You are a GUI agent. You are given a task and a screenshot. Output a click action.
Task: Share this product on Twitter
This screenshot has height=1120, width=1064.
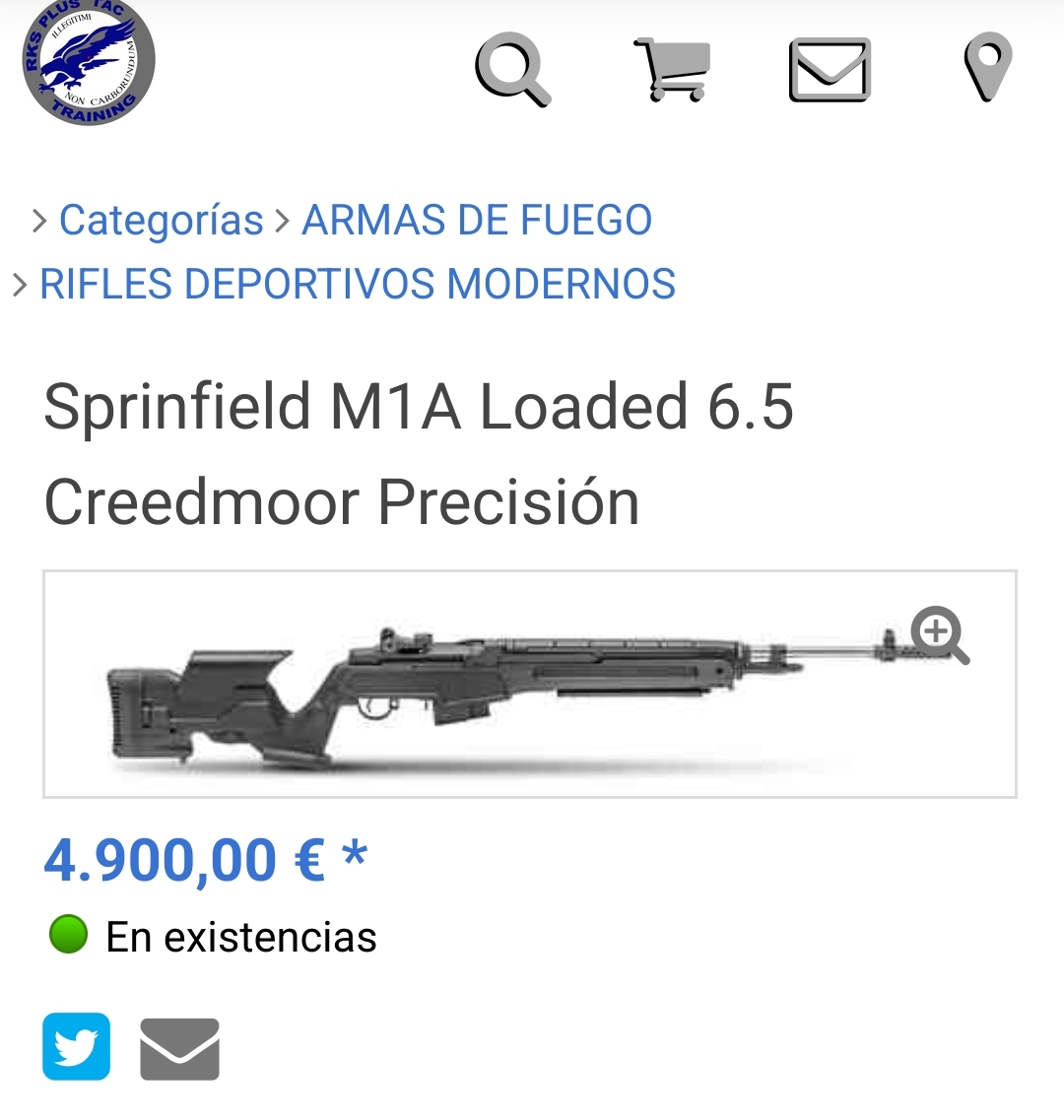[x=77, y=1047]
